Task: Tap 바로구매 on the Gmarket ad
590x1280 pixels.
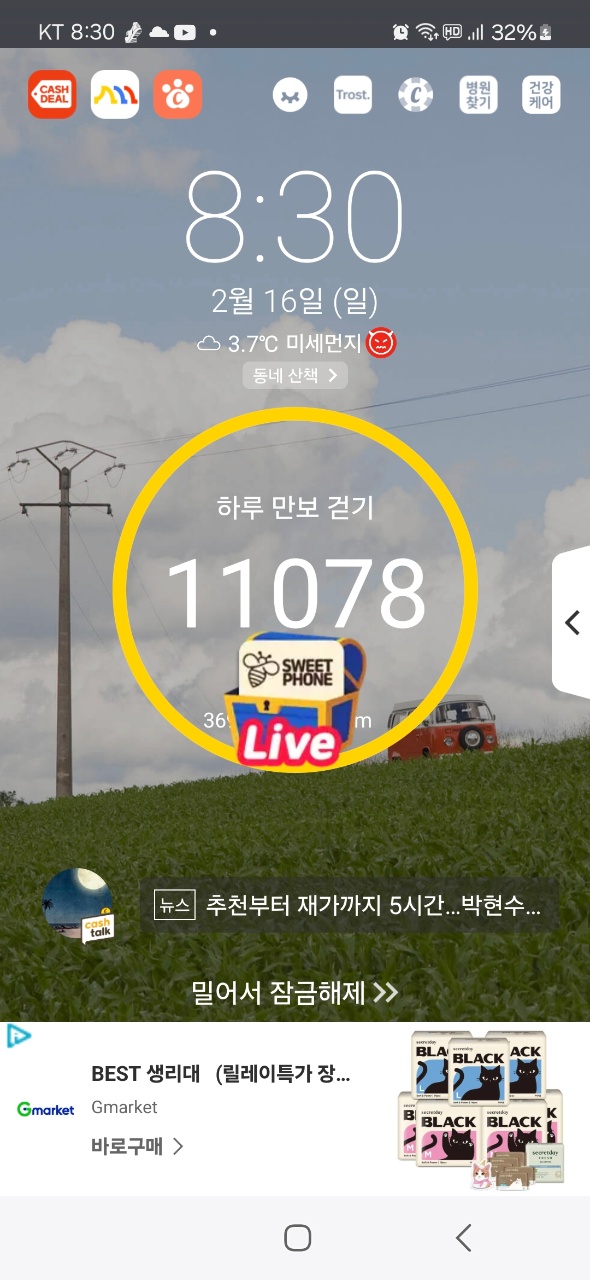Action: click(137, 1146)
